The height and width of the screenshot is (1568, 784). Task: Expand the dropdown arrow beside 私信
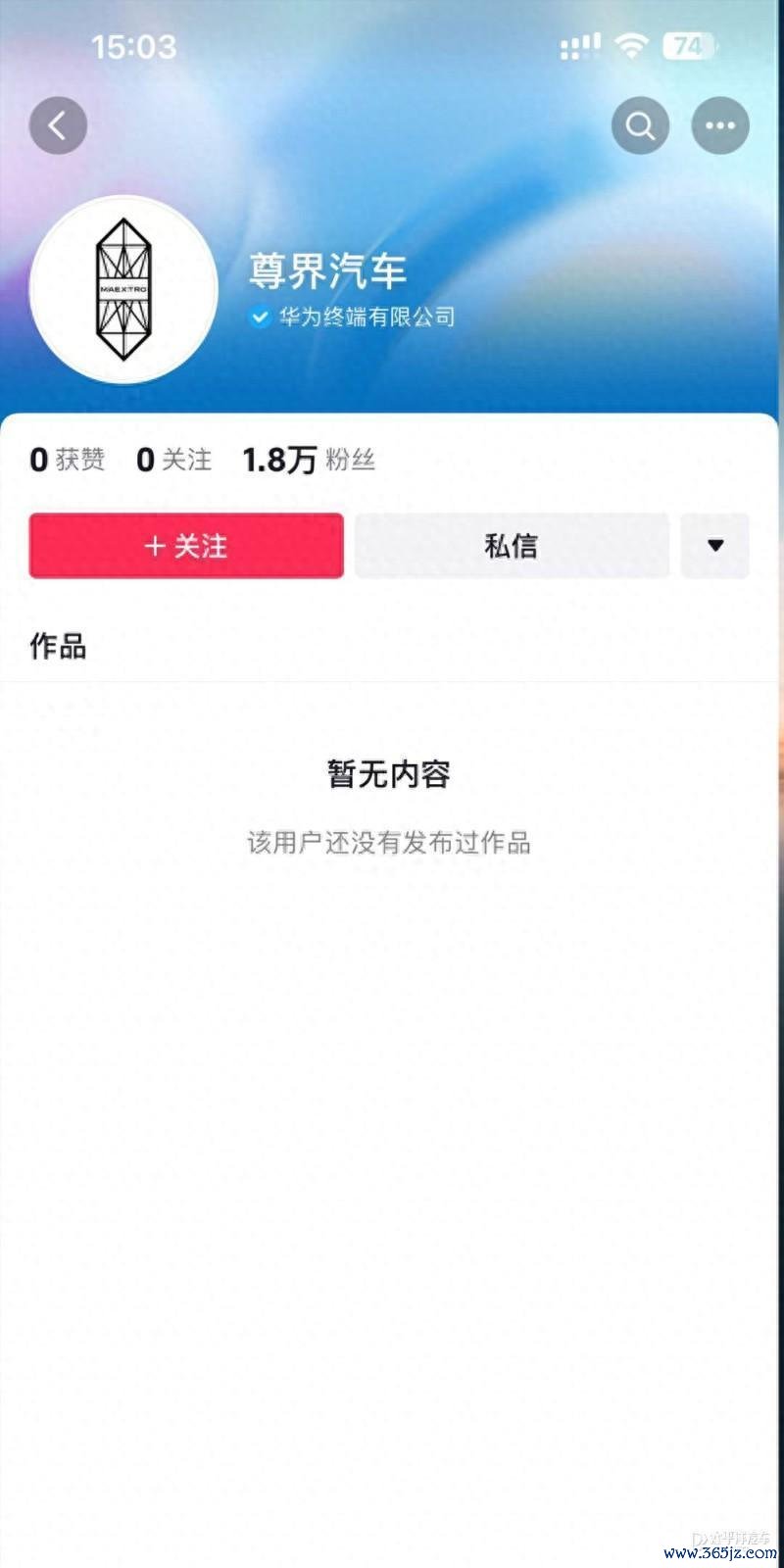point(715,546)
